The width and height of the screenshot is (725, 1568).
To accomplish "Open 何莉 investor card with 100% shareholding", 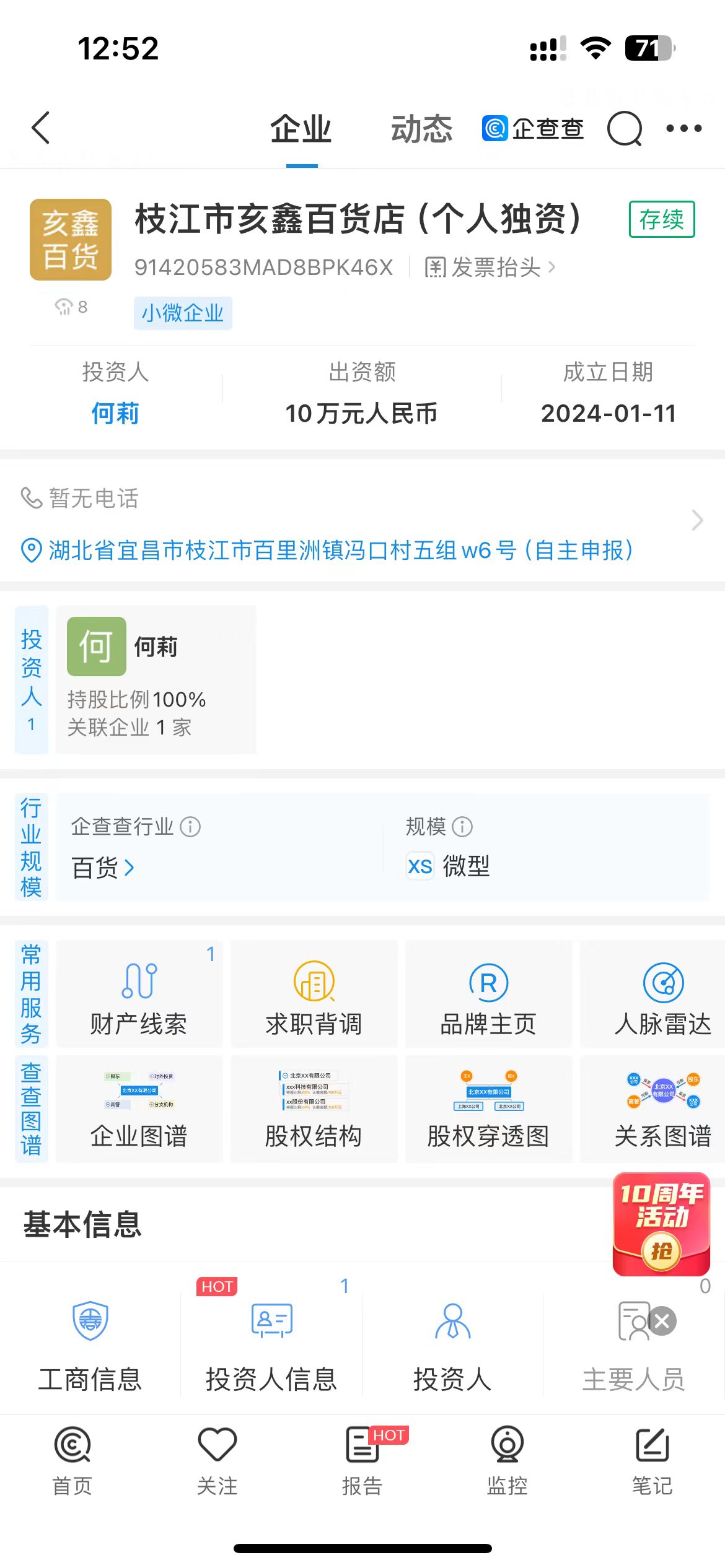I will pos(156,679).
